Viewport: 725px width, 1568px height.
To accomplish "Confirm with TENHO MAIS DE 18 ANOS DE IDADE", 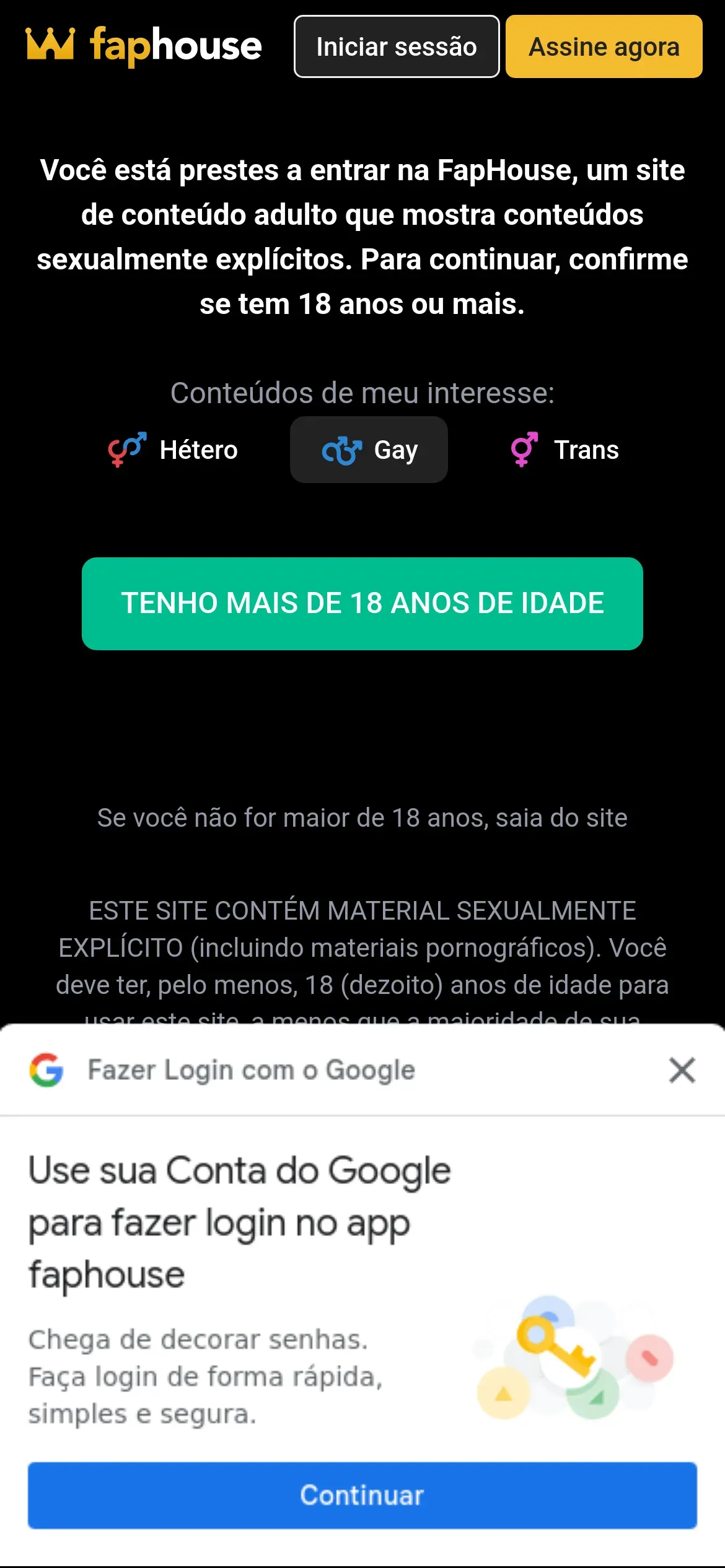I will [x=362, y=604].
